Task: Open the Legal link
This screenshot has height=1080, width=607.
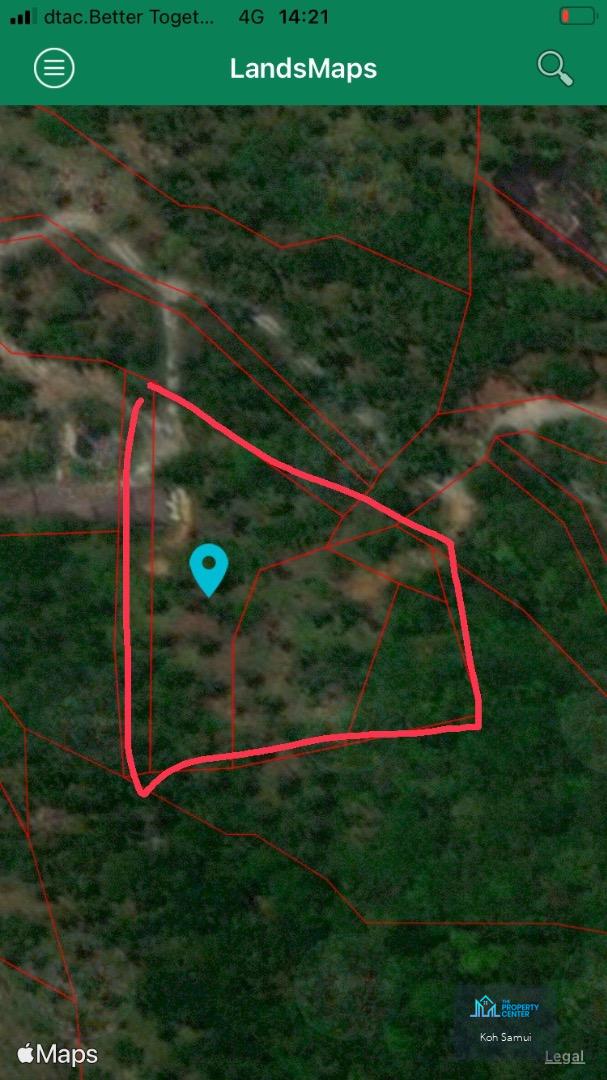Action: [564, 1057]
